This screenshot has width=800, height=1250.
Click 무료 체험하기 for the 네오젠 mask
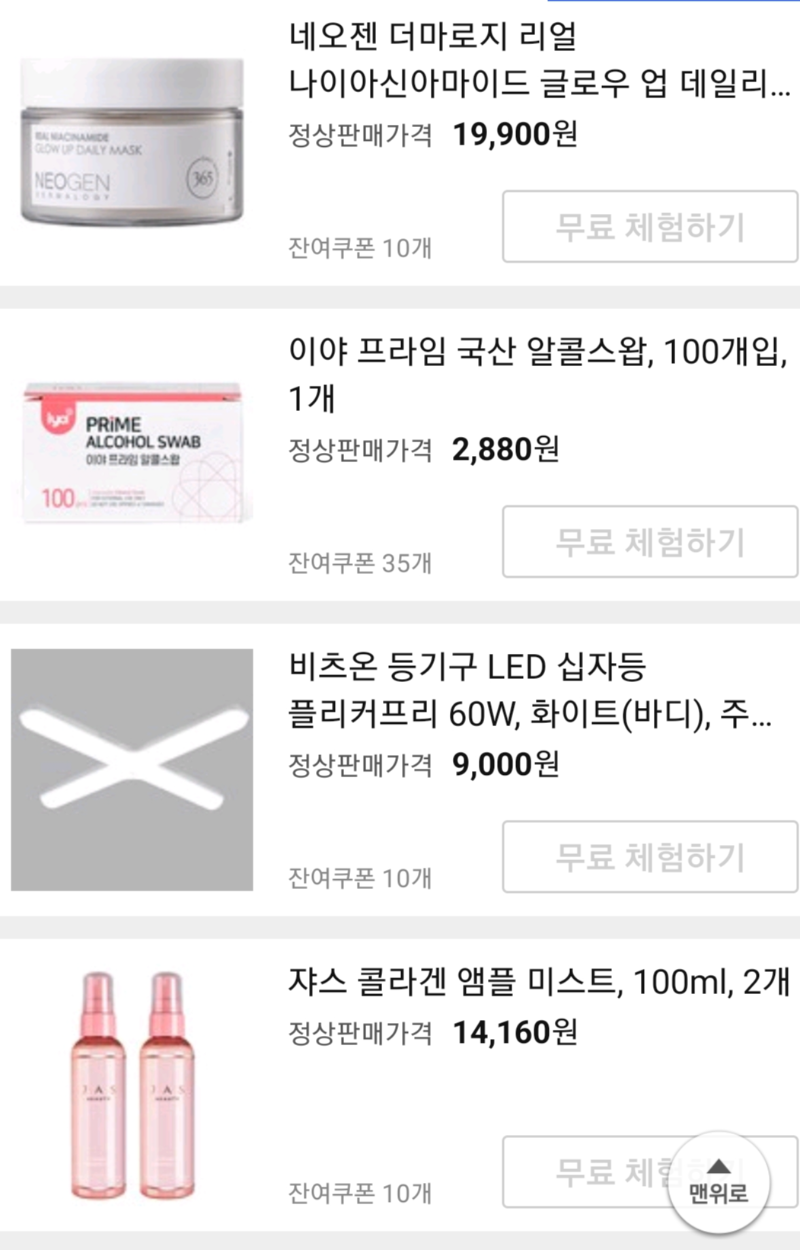tap(648, 226)
